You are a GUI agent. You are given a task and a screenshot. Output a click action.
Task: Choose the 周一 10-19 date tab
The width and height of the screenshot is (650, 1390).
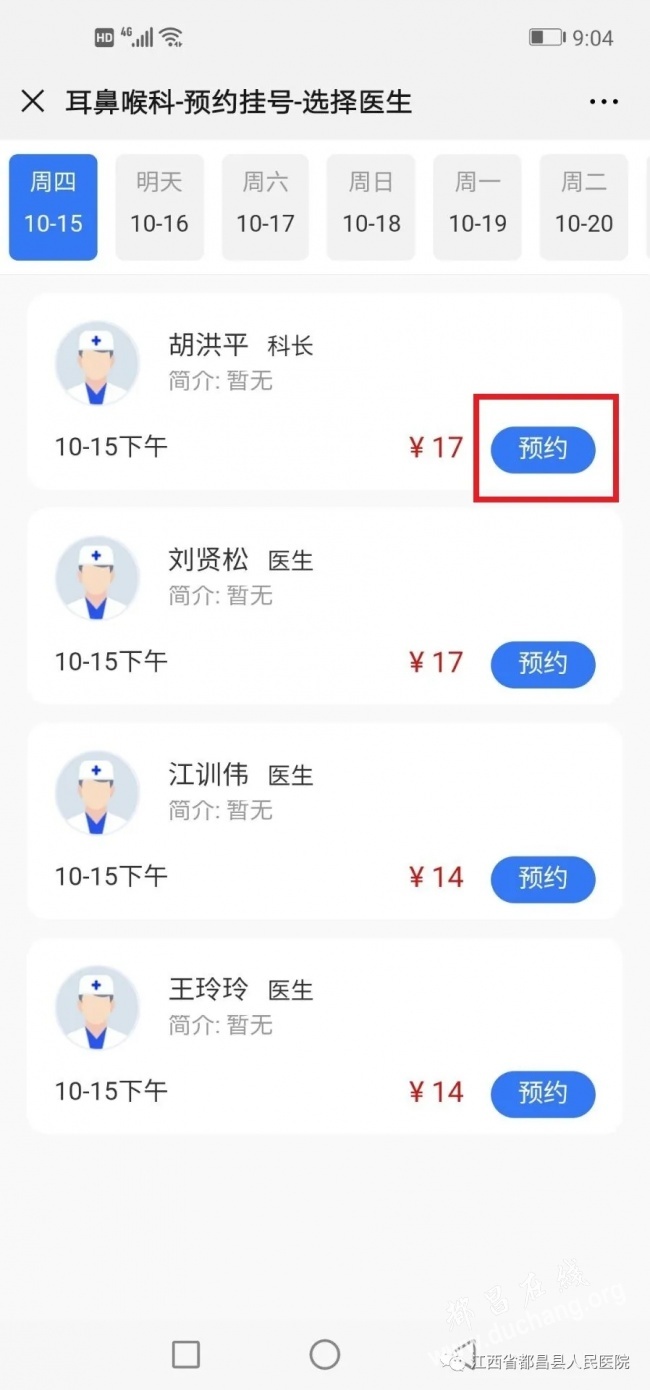(x=477, y=204)
